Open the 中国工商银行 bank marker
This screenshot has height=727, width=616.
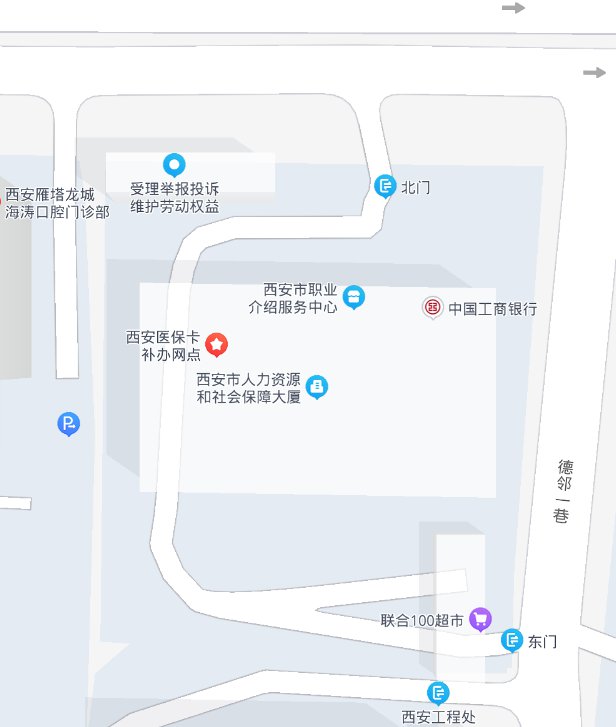pos(432,307)
